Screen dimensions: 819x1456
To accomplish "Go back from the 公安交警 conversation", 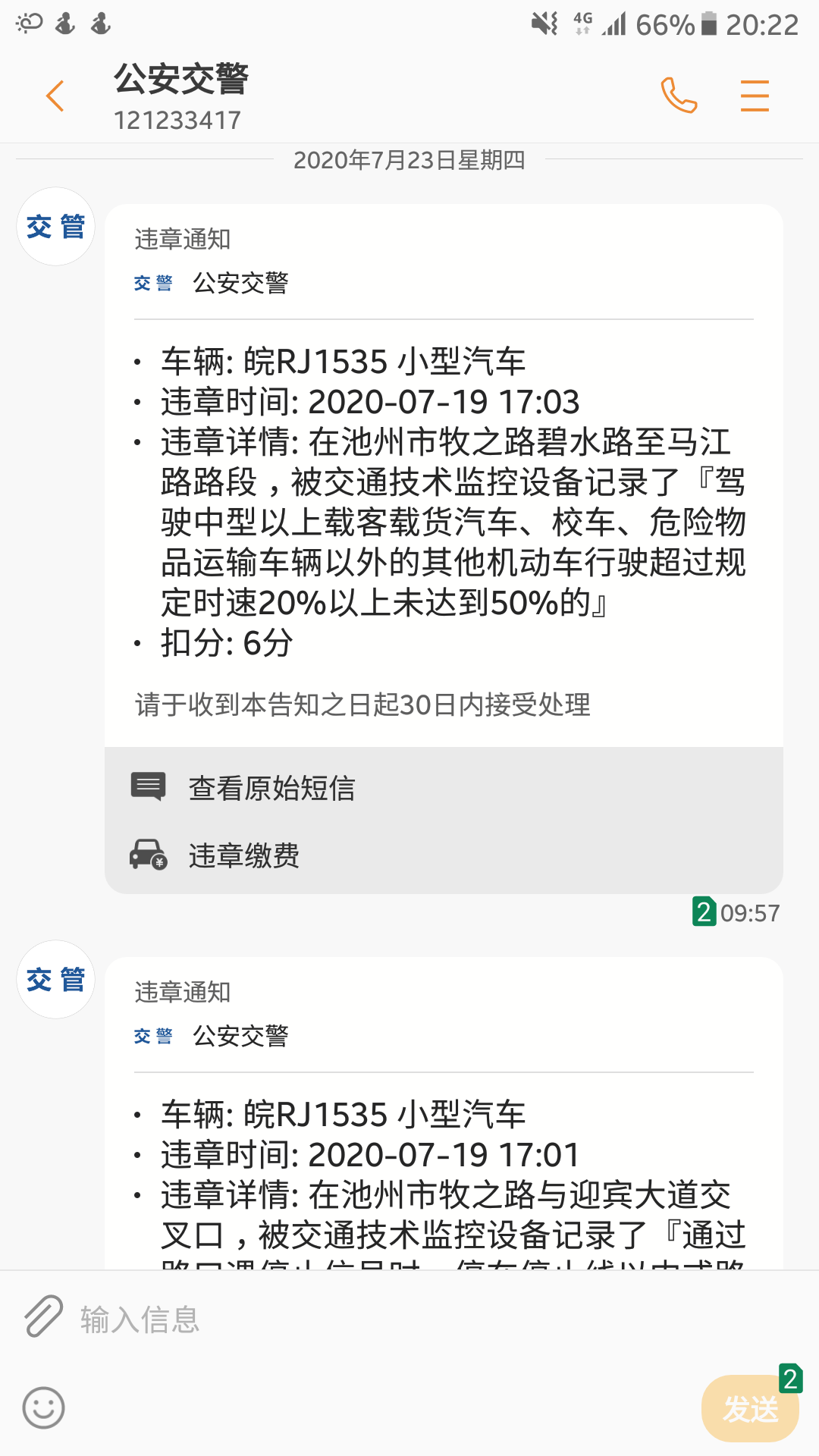I will 55,96.
